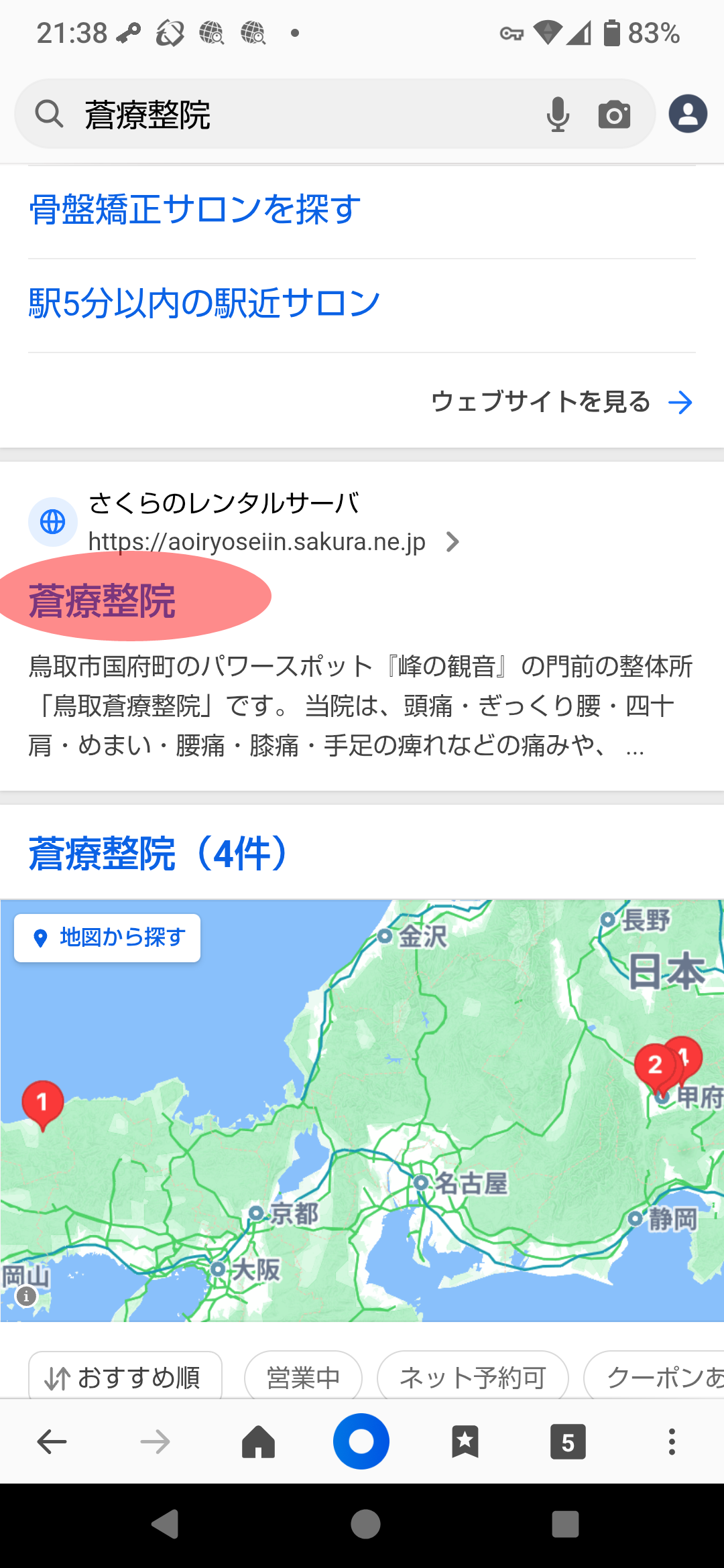The image size is (724, 1568).
Task: Tap the 地図から探す button
Action: click(107, 937)
